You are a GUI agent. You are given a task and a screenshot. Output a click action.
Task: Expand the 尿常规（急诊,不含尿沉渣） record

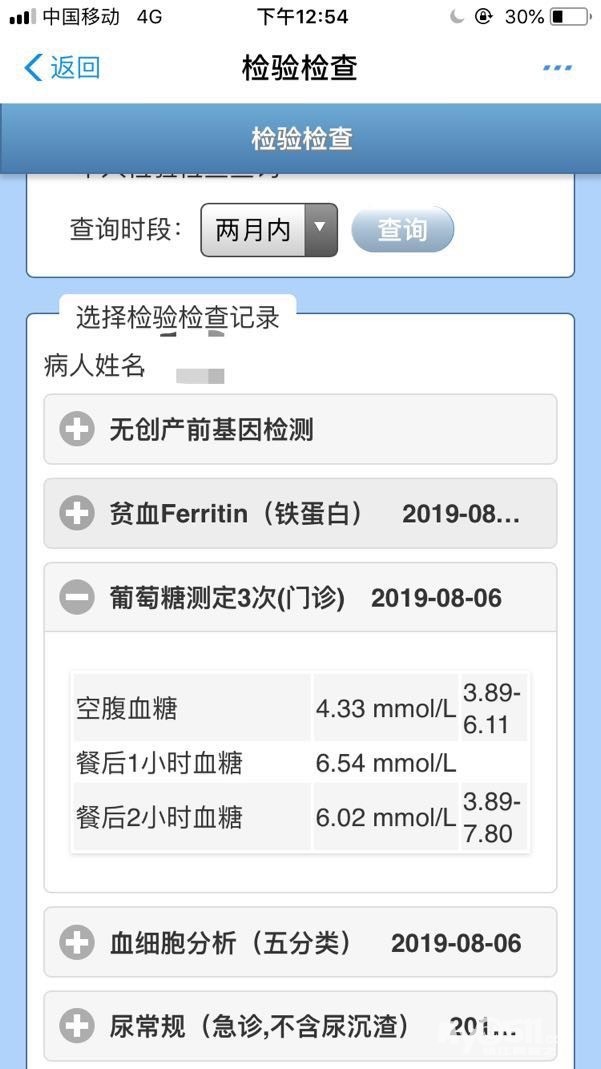[x=300, y=1026]
